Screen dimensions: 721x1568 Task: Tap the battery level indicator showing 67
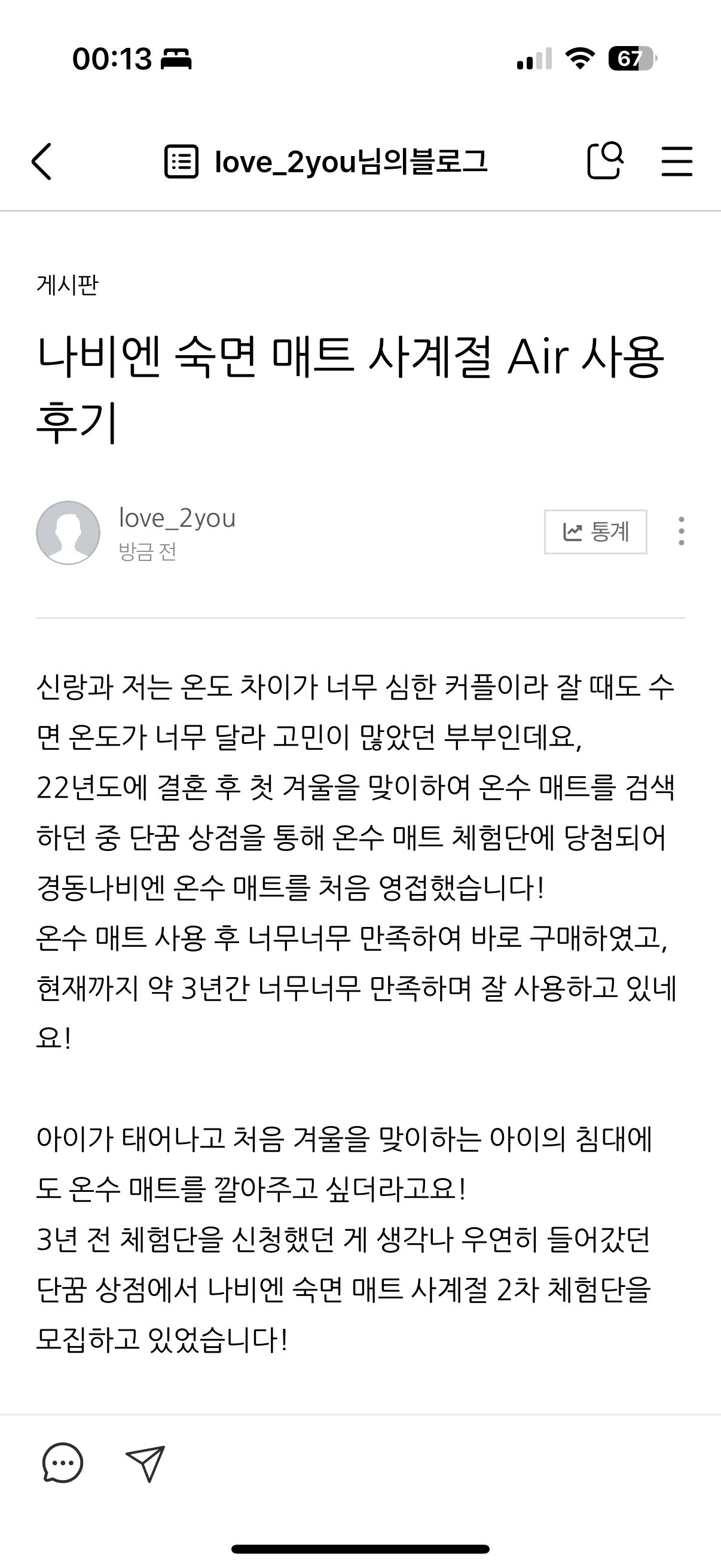click(x=630, y=58)
